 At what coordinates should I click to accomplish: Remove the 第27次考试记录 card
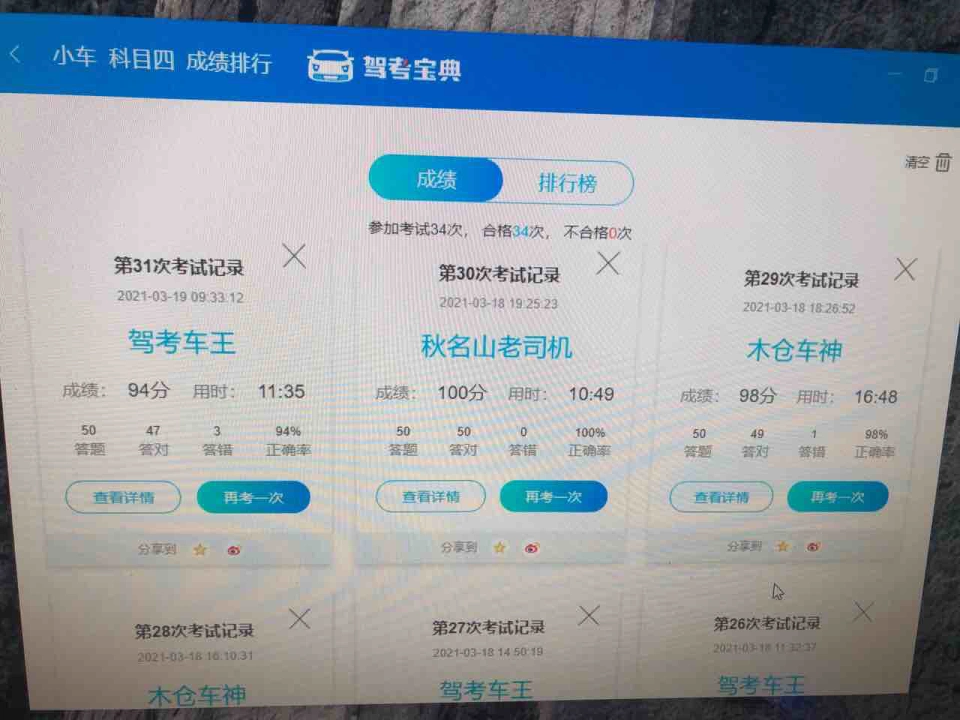point(589,615)
